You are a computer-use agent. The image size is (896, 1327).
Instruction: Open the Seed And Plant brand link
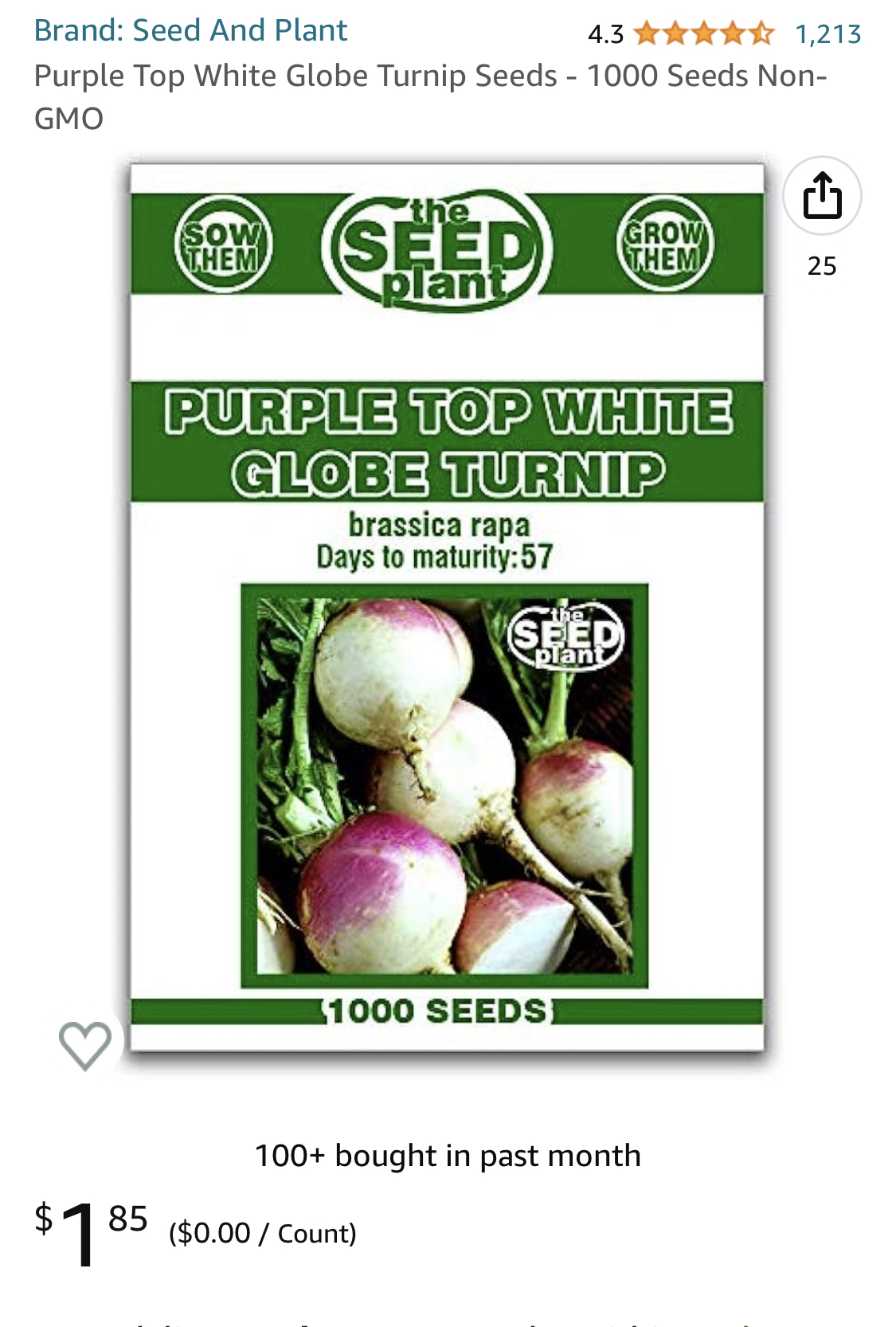190,30
